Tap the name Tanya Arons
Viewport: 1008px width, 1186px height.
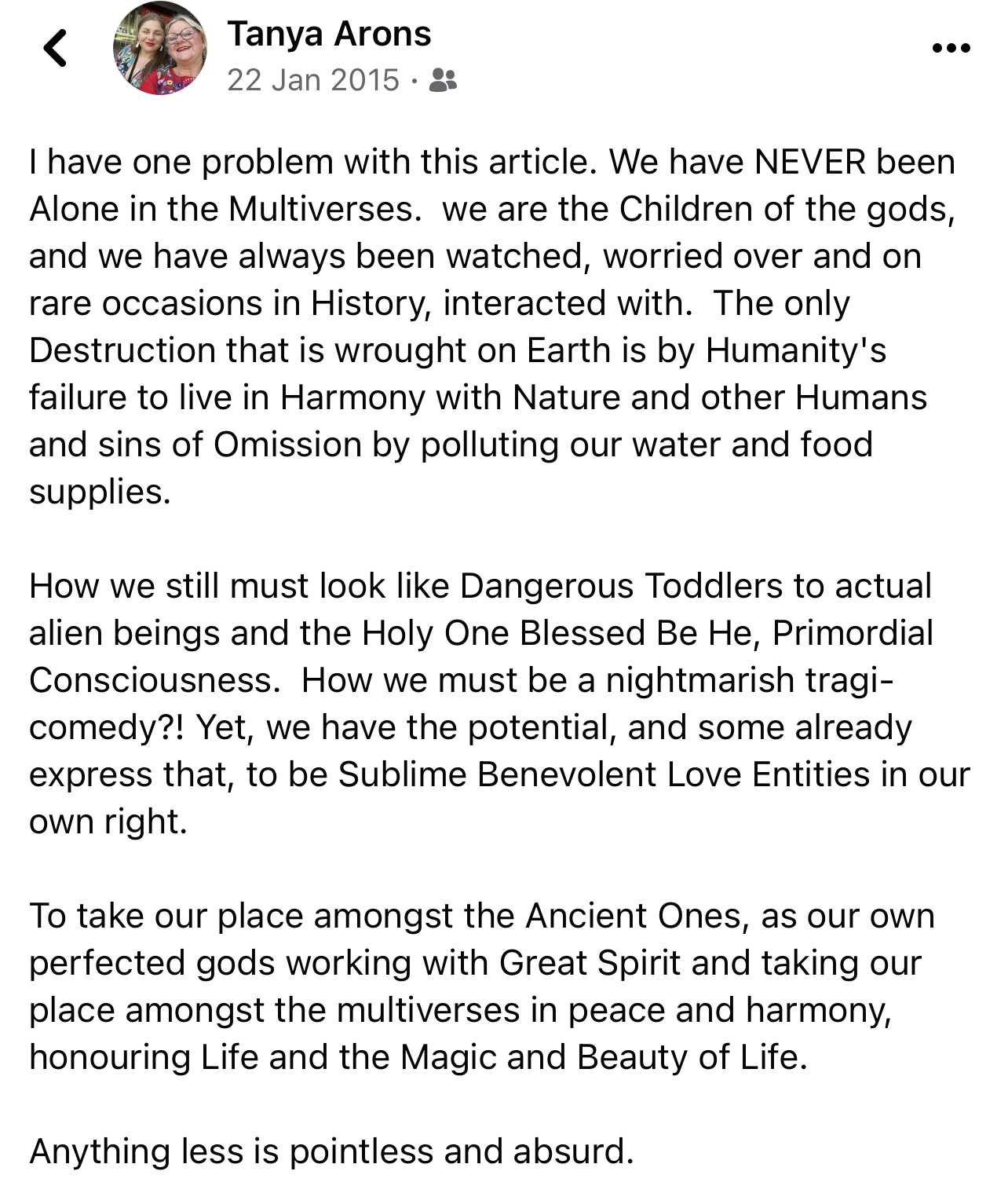(329, 34)
